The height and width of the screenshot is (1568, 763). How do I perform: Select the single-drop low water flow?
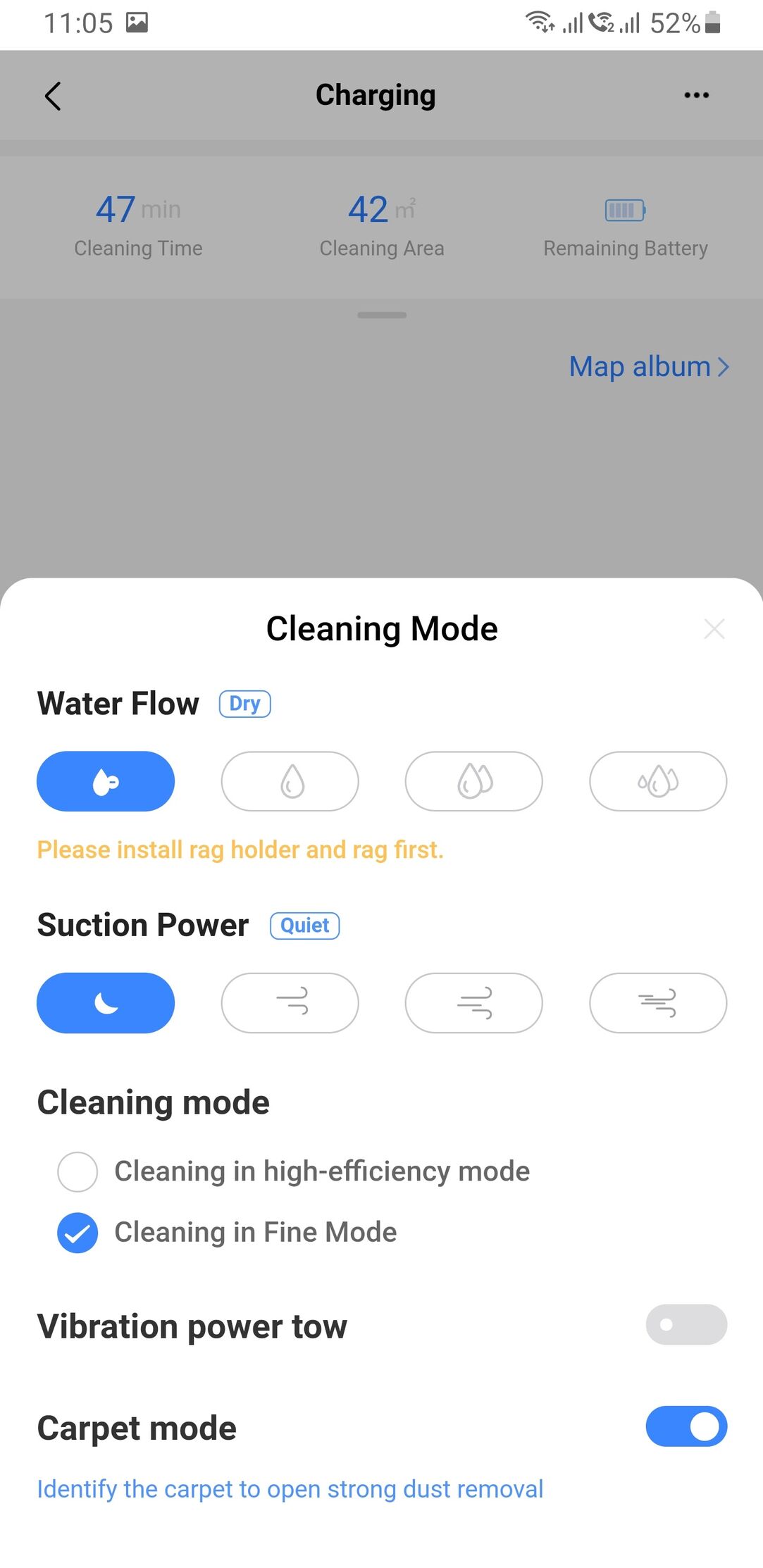pos(290,781)
